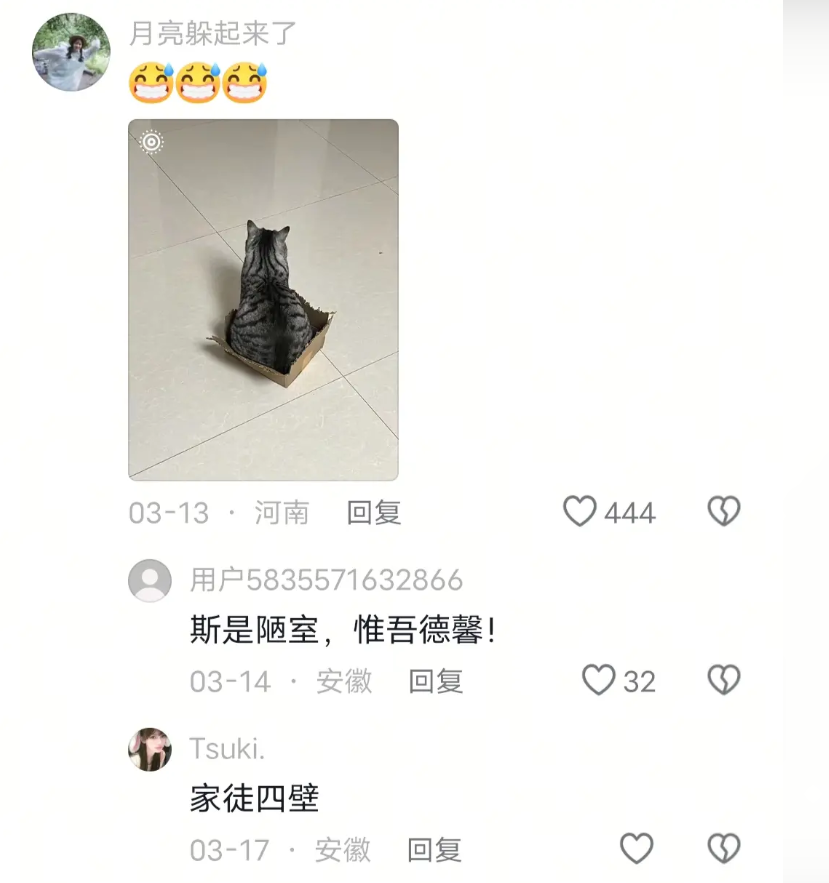
Task: Dislike the 斯是陋室 comment
Action: (x=723, y=681)
